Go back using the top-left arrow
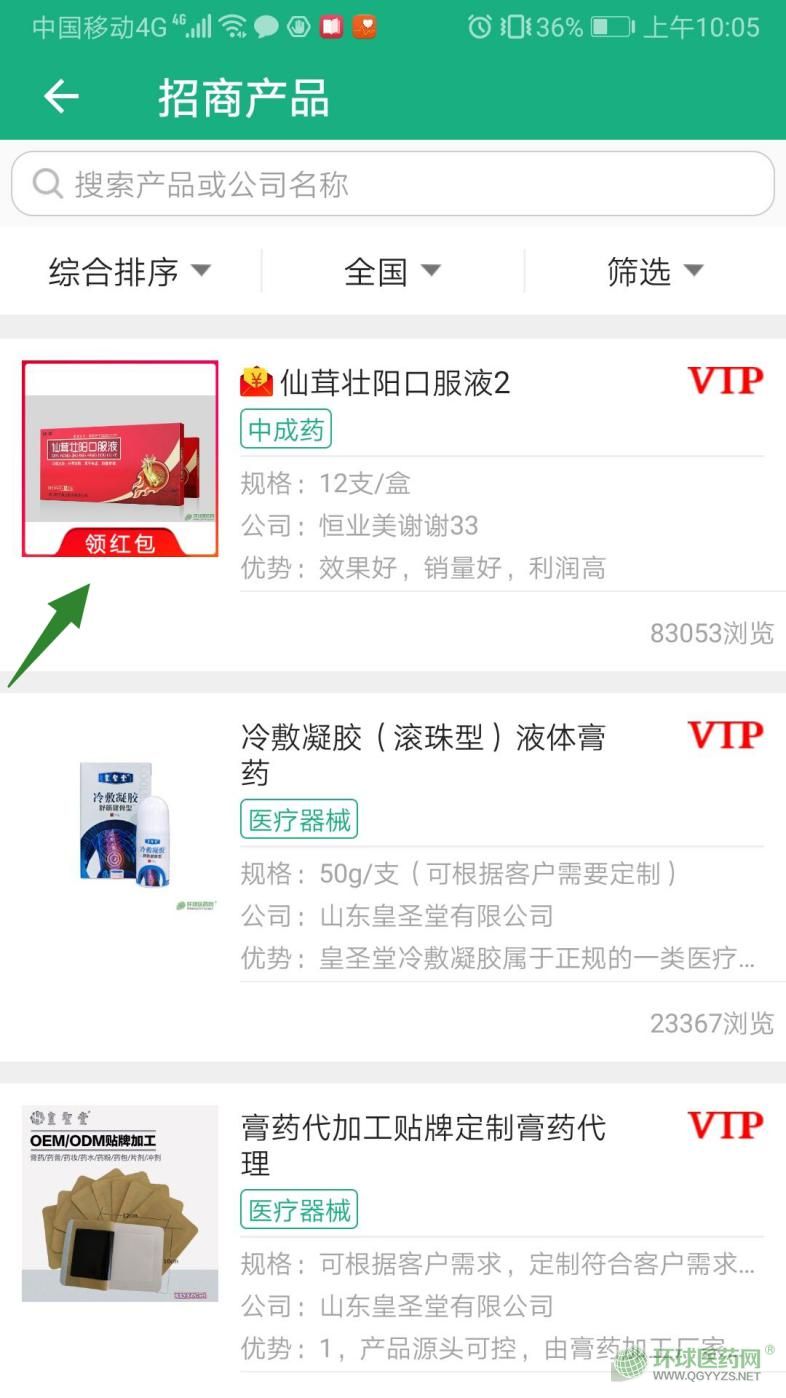 [61, 97]
